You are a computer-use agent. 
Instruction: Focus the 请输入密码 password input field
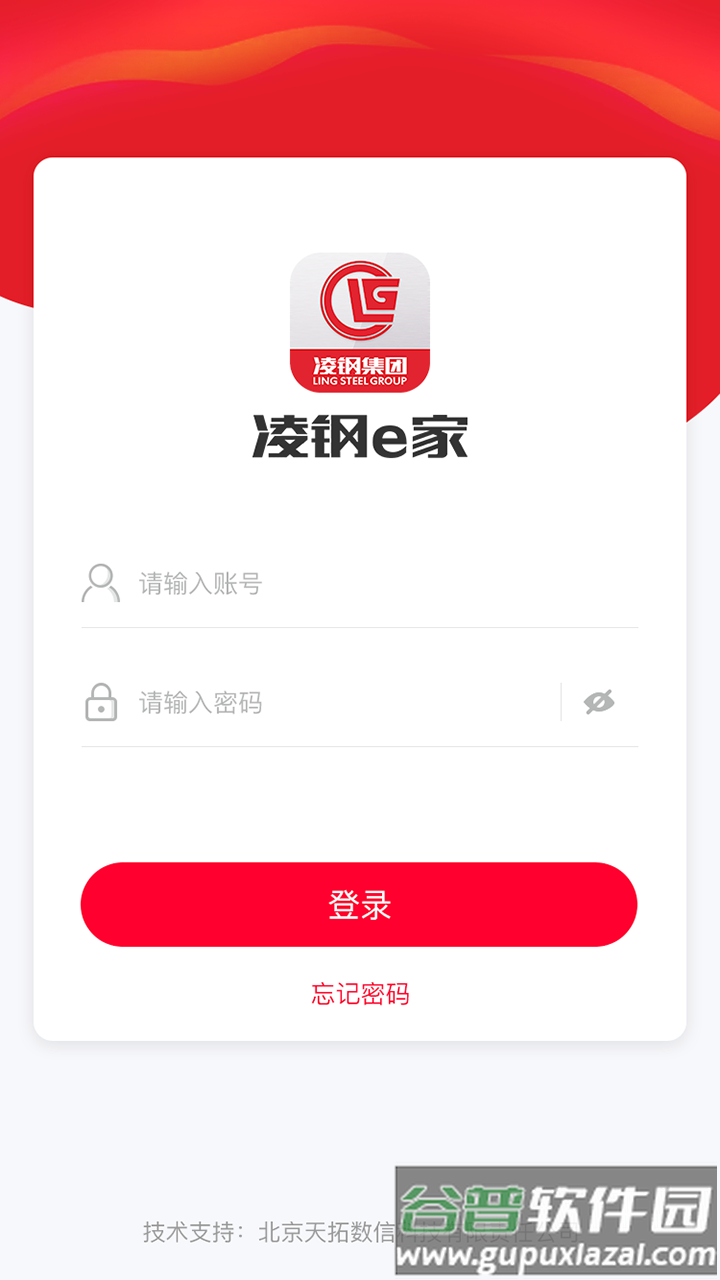(300, 702)
